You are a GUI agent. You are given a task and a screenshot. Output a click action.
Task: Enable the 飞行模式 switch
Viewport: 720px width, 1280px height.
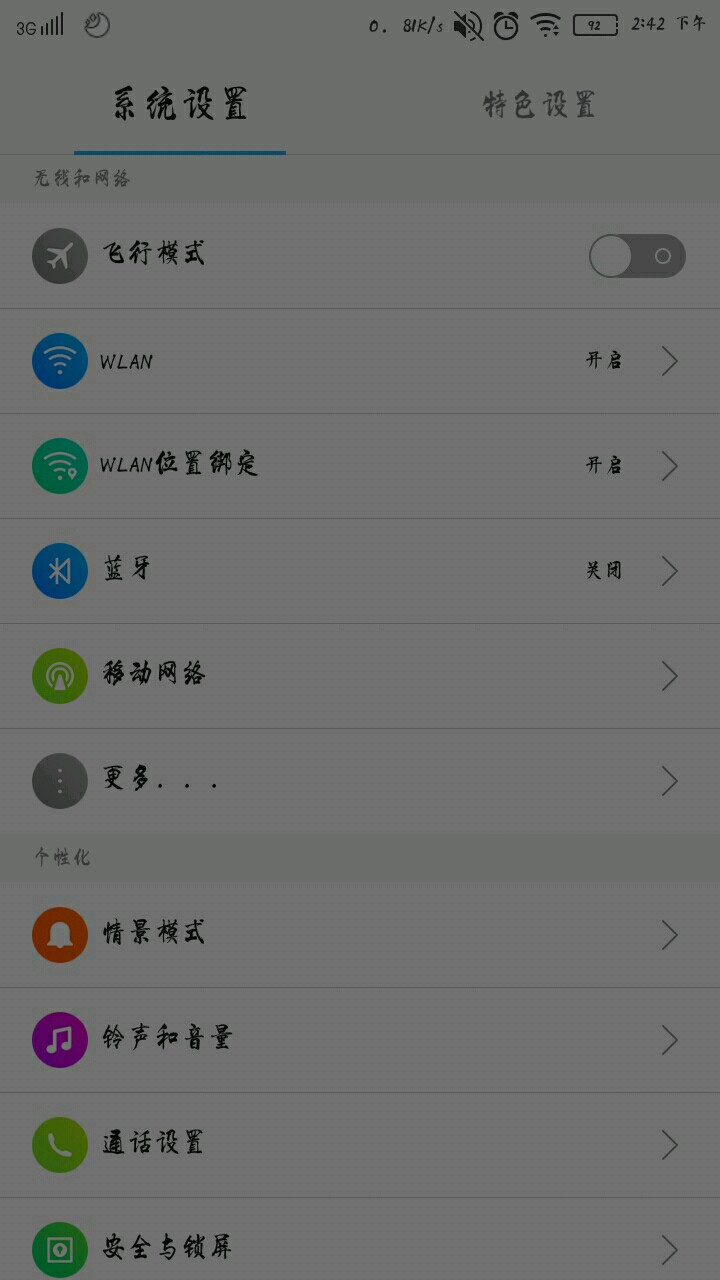click(x=637, y=256)
